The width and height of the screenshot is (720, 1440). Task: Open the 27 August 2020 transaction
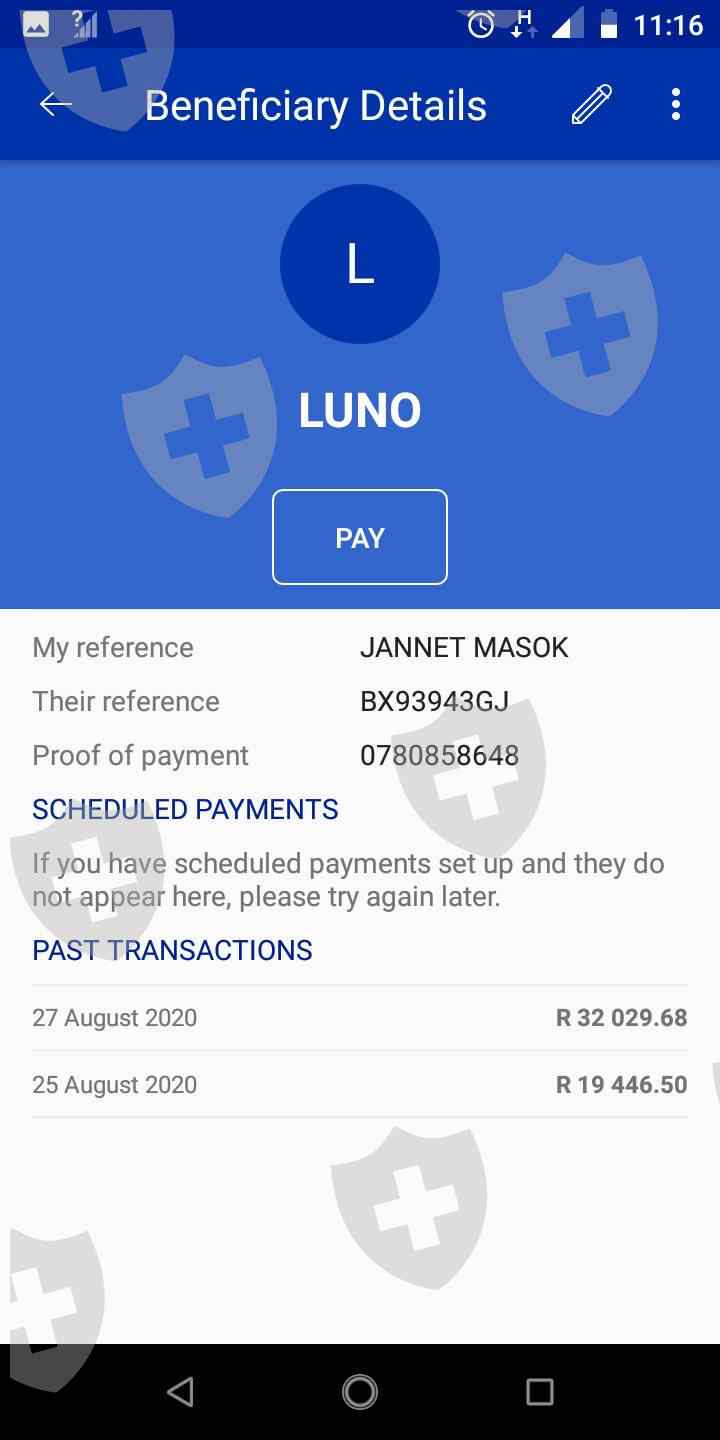[x=360, y=1018]
